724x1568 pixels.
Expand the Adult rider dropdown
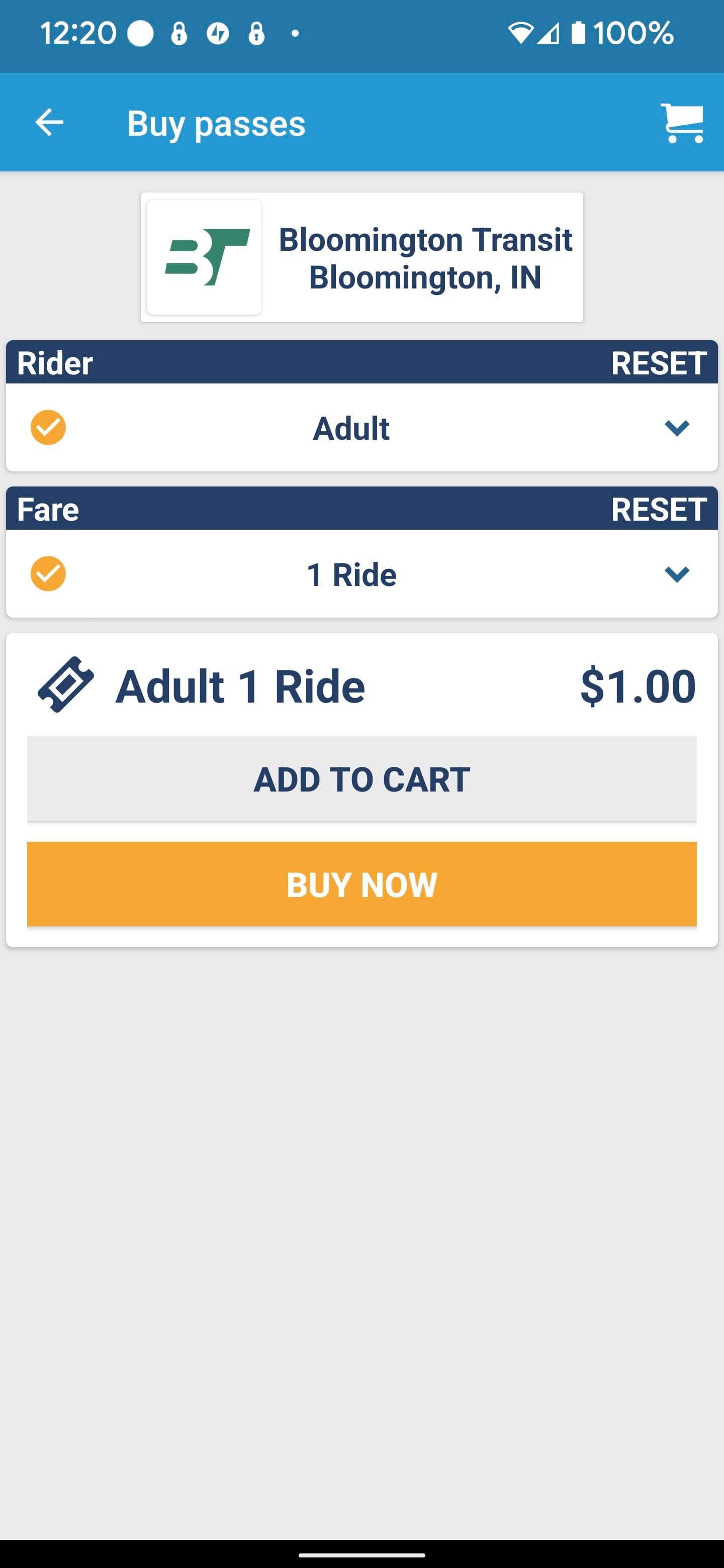click(x=676, y=428)
